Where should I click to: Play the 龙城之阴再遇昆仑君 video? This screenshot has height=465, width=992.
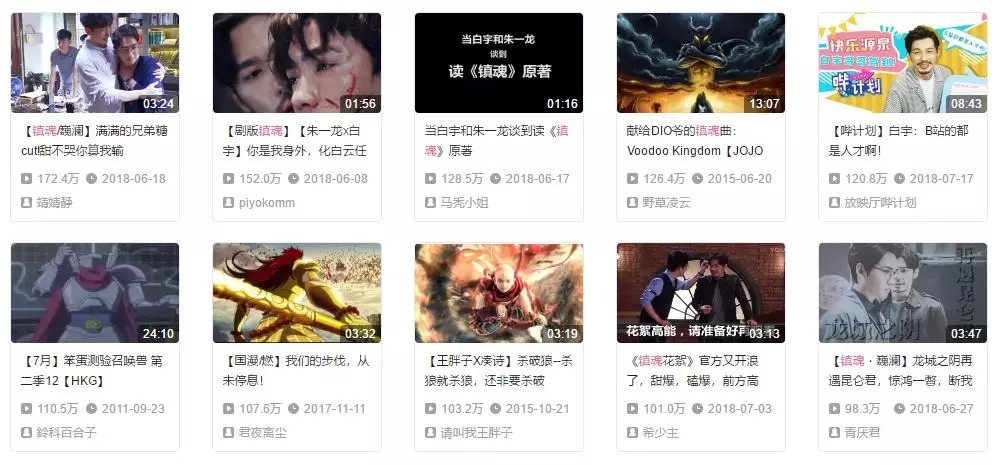pos(903,293)
